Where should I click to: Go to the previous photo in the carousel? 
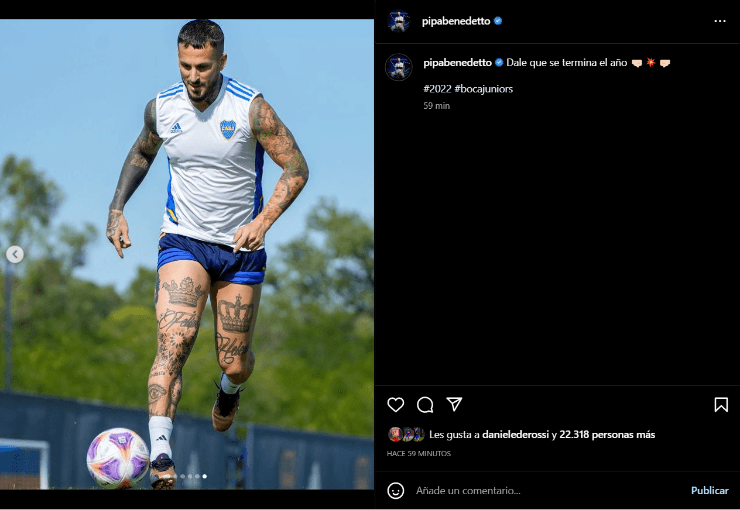coord(14,254)
